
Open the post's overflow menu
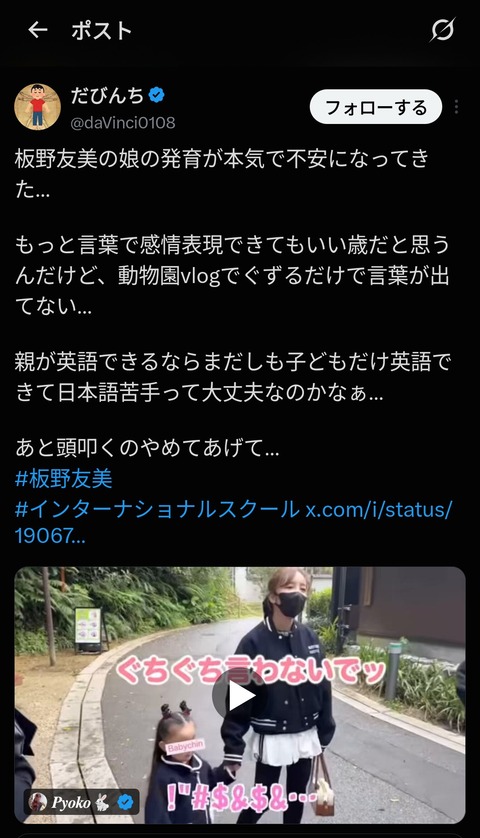pyautogui.click(x=456, y=107)
